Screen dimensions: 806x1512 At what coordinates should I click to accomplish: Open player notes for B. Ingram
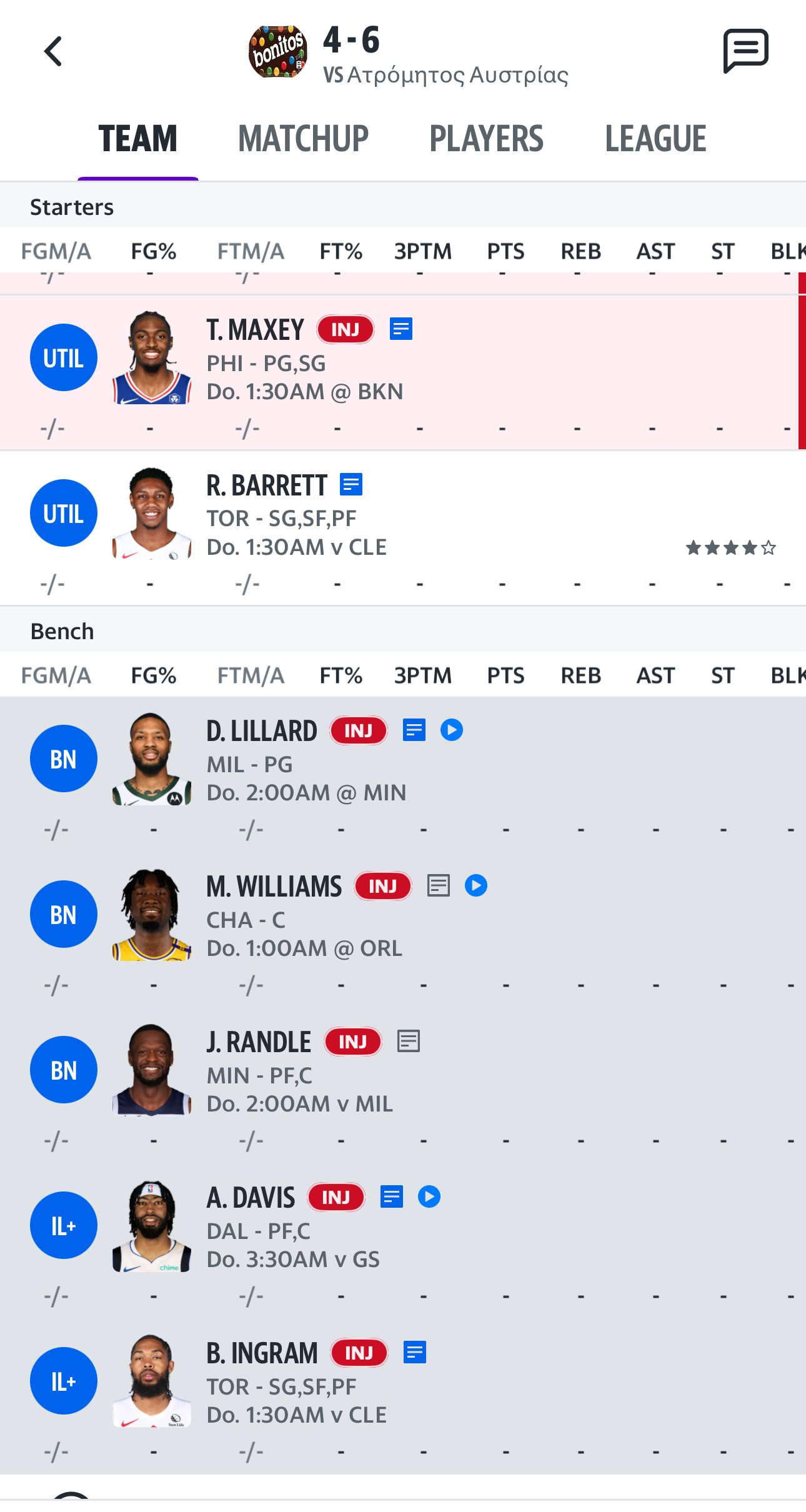click(415, 1352)
